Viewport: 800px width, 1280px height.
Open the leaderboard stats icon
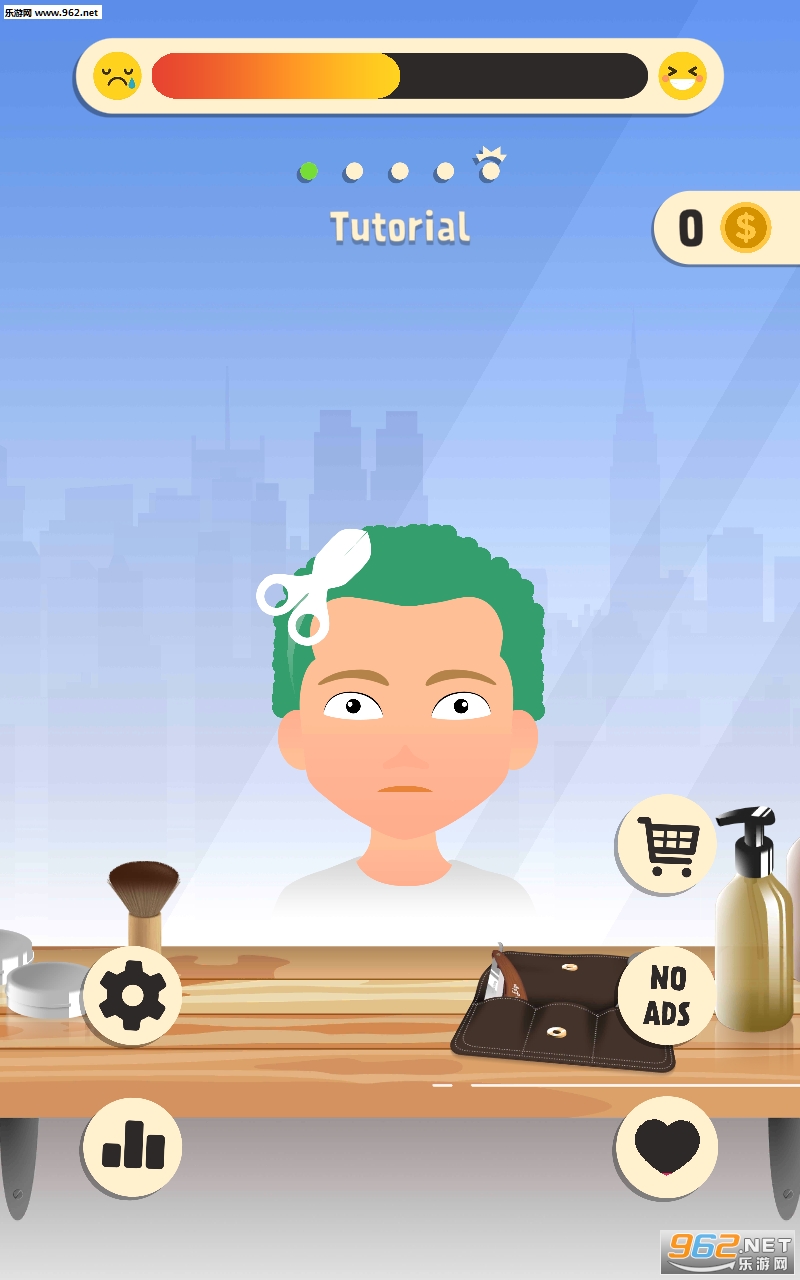tap(132, 1146)
